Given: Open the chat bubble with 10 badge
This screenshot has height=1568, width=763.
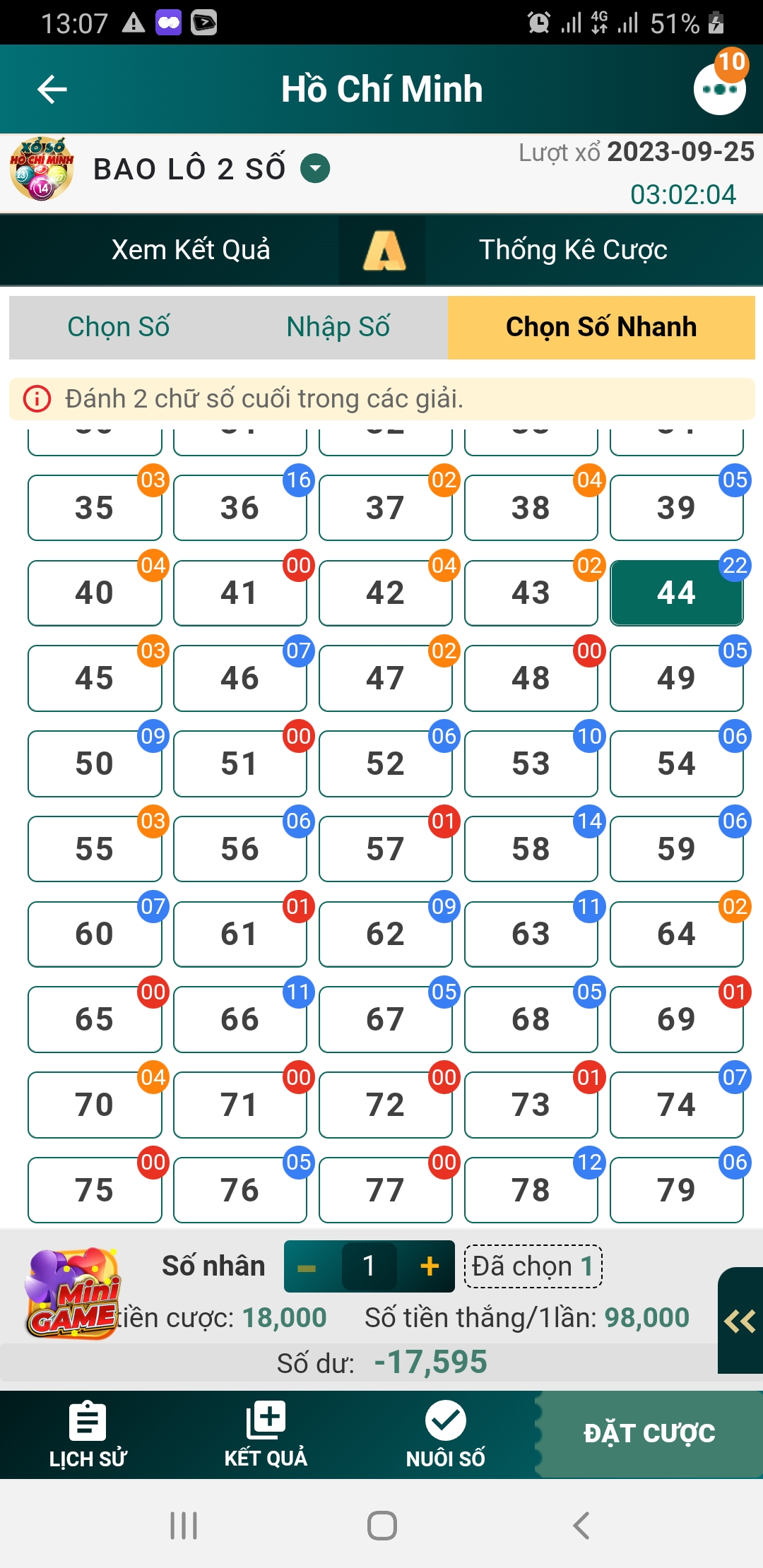Looking at the screenshot, I should (x=720, y=87).
